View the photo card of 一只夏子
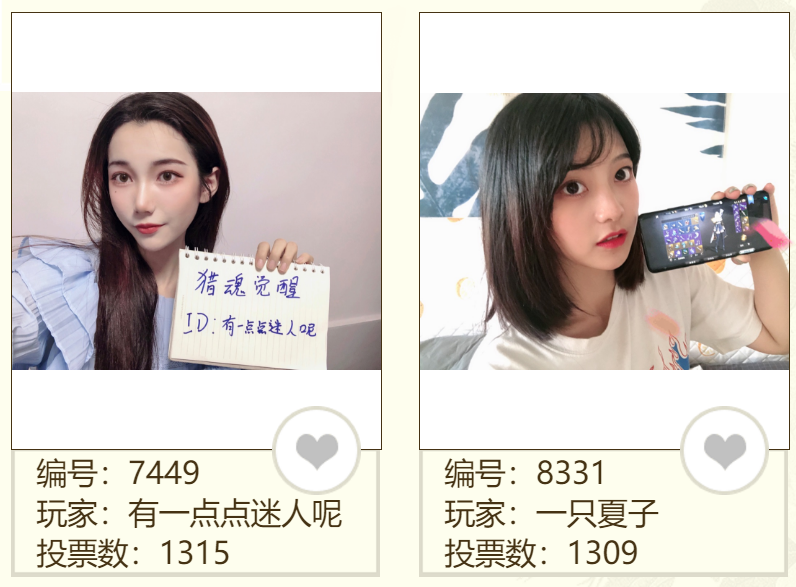 tap(604, 231)
